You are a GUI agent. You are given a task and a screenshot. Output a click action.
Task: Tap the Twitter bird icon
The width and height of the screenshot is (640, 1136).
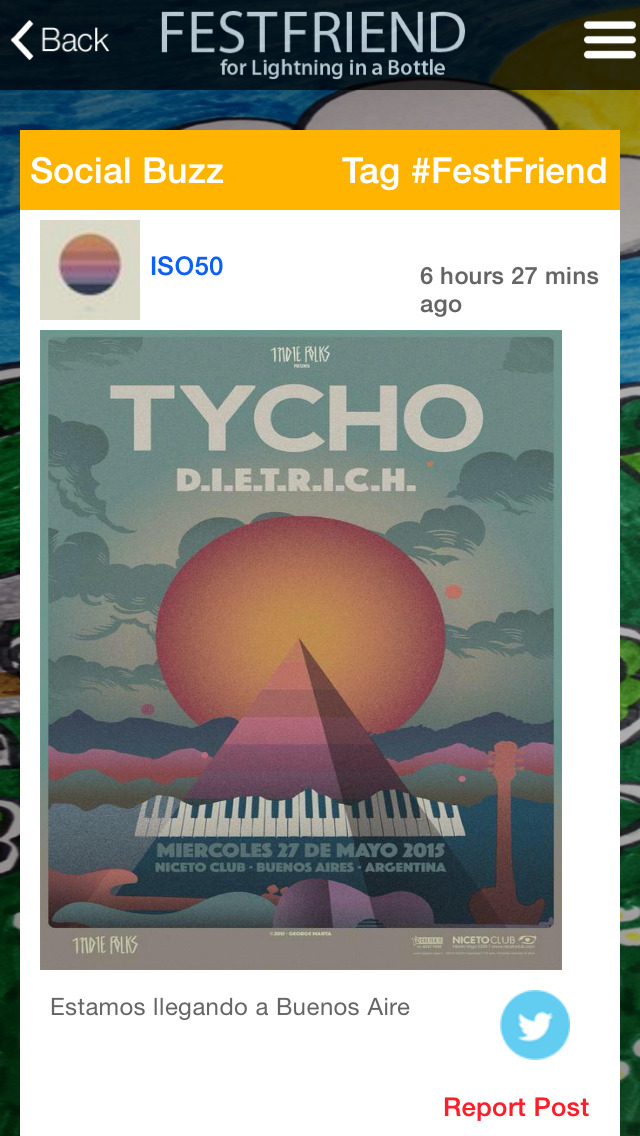point(535,1025)
